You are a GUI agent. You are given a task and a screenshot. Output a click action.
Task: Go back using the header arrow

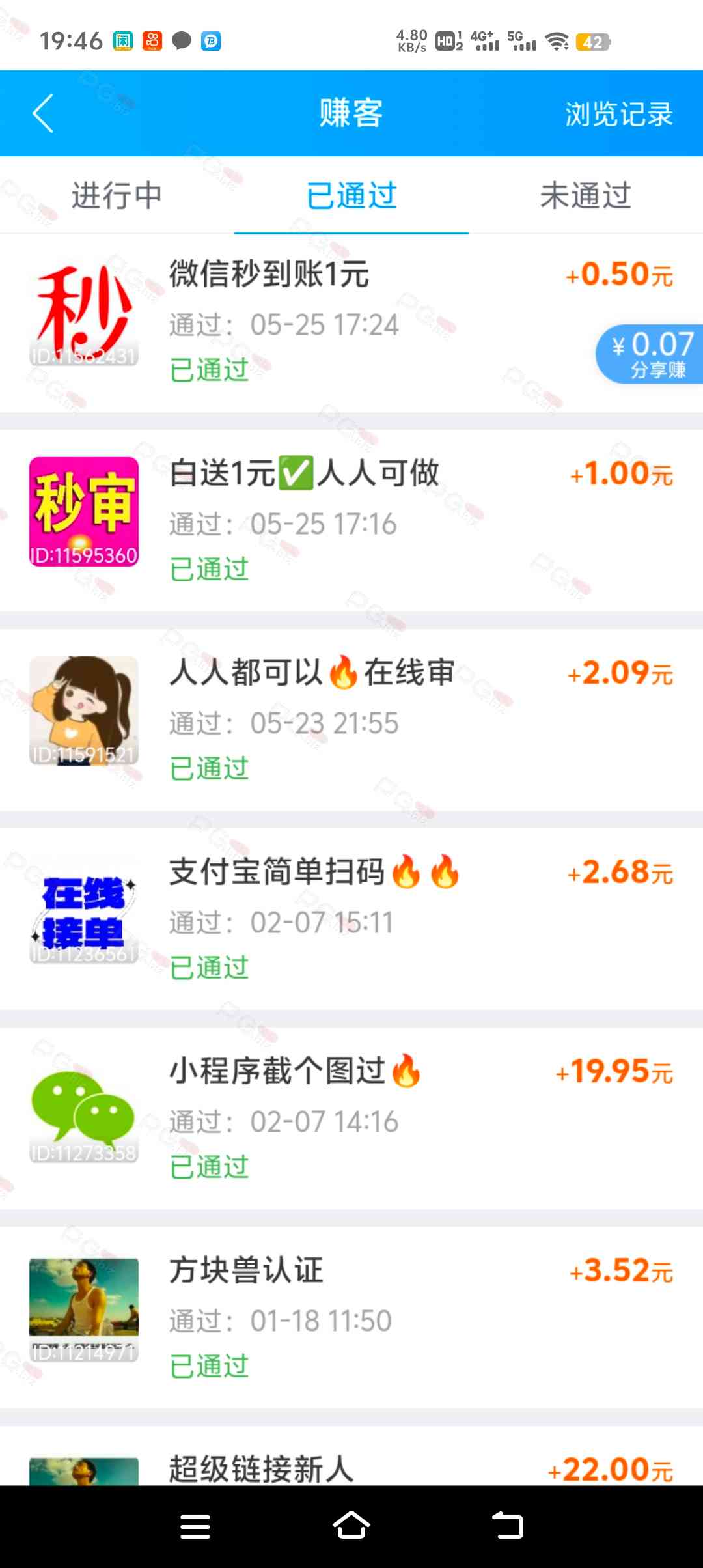click(43, 113)
